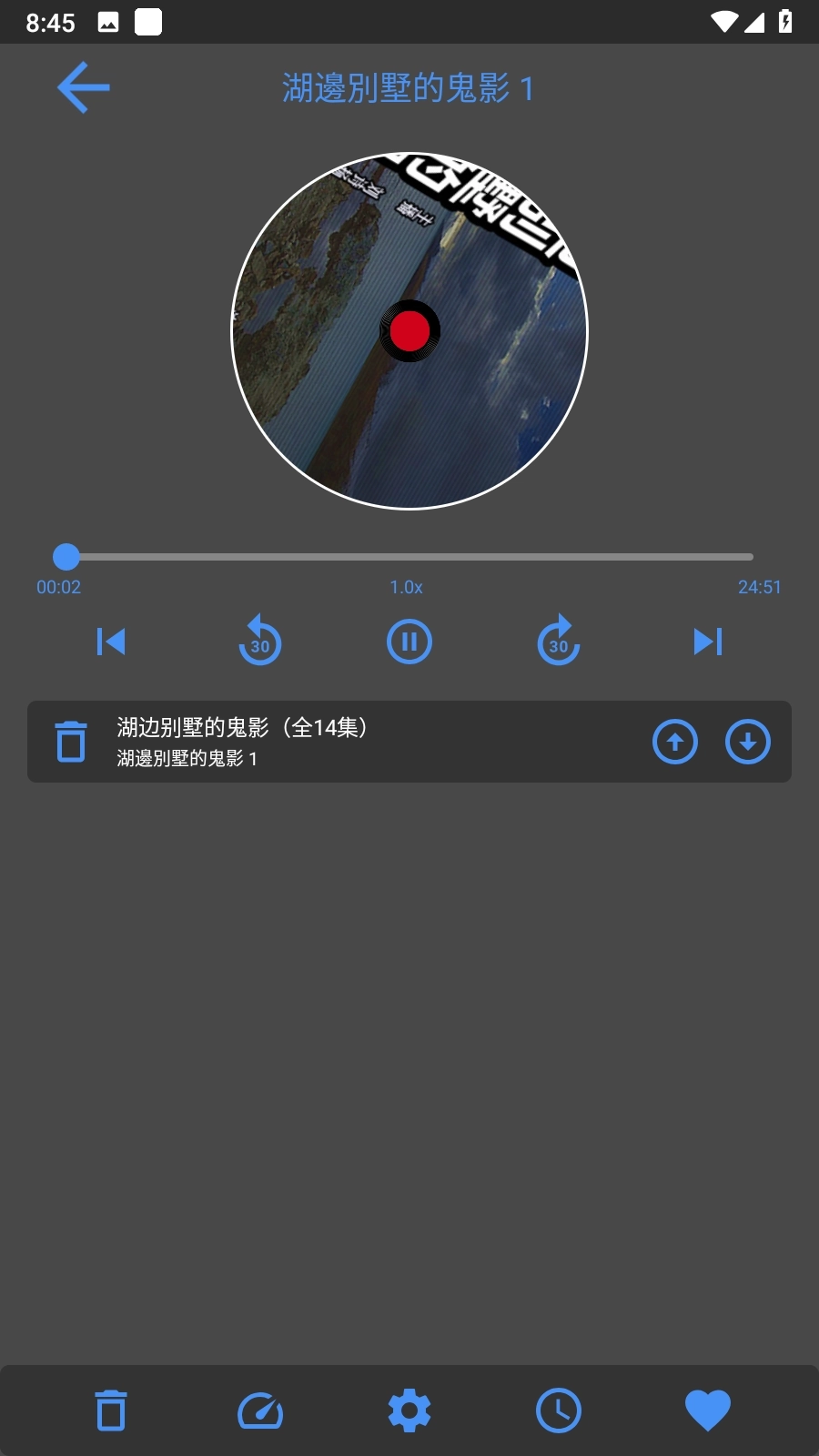Viewport: 819px width, 1456px height.
Task: Open the speedometer speed control
Action: pos(260,1410)
